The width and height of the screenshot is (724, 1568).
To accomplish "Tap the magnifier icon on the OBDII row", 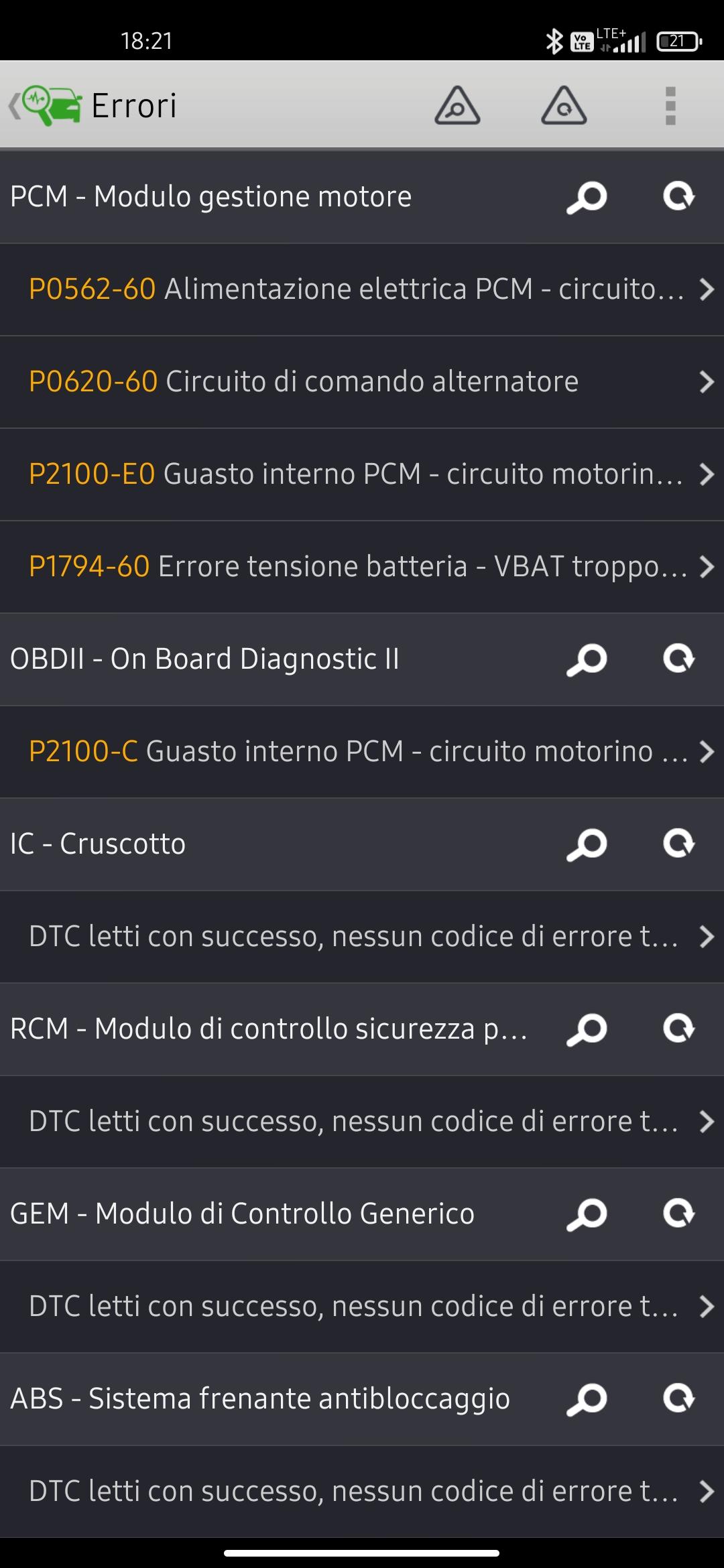I will [x=587, y=659].
